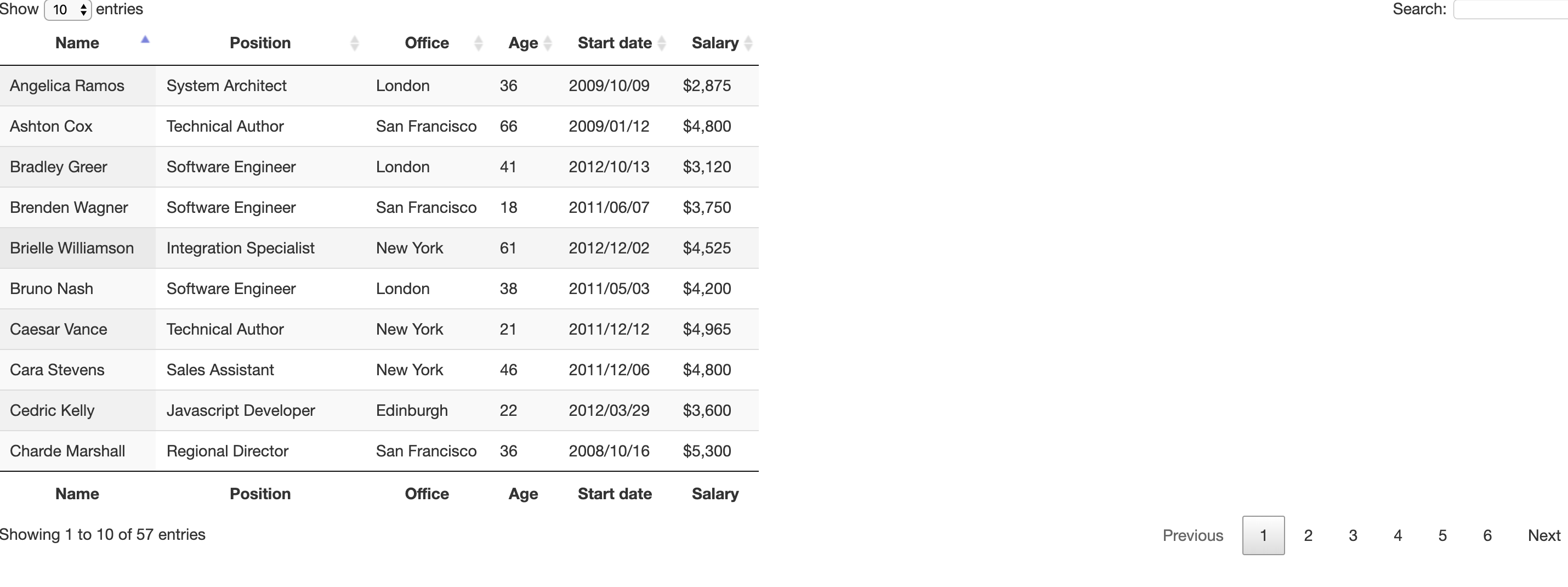Sort the table by Start date column
Image resolution: width=1568 pixels, height=587 pixels.
614,43
